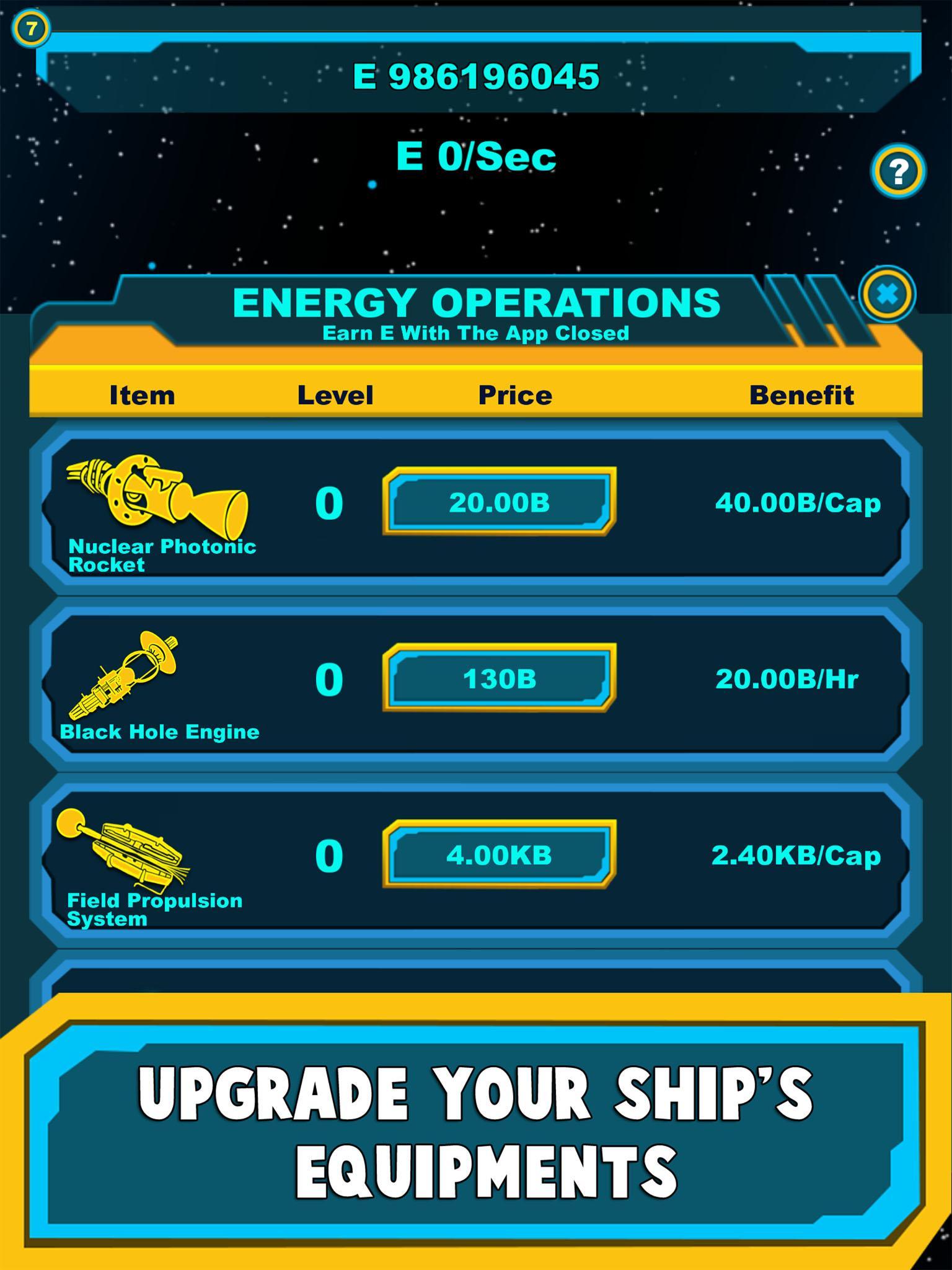Viewport: 952px width, 1270px height.
Task: Open the help question mark
Action: (x=897, y=171)
